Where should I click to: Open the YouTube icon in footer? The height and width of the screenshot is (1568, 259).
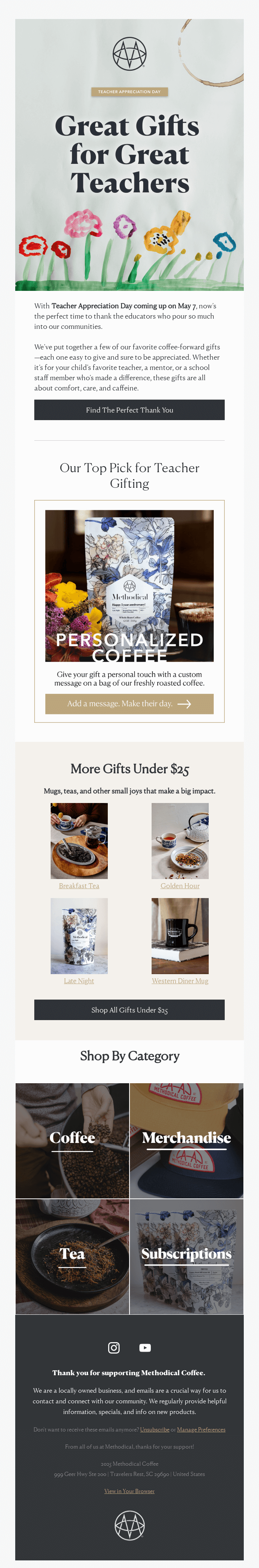[145, 1347]
